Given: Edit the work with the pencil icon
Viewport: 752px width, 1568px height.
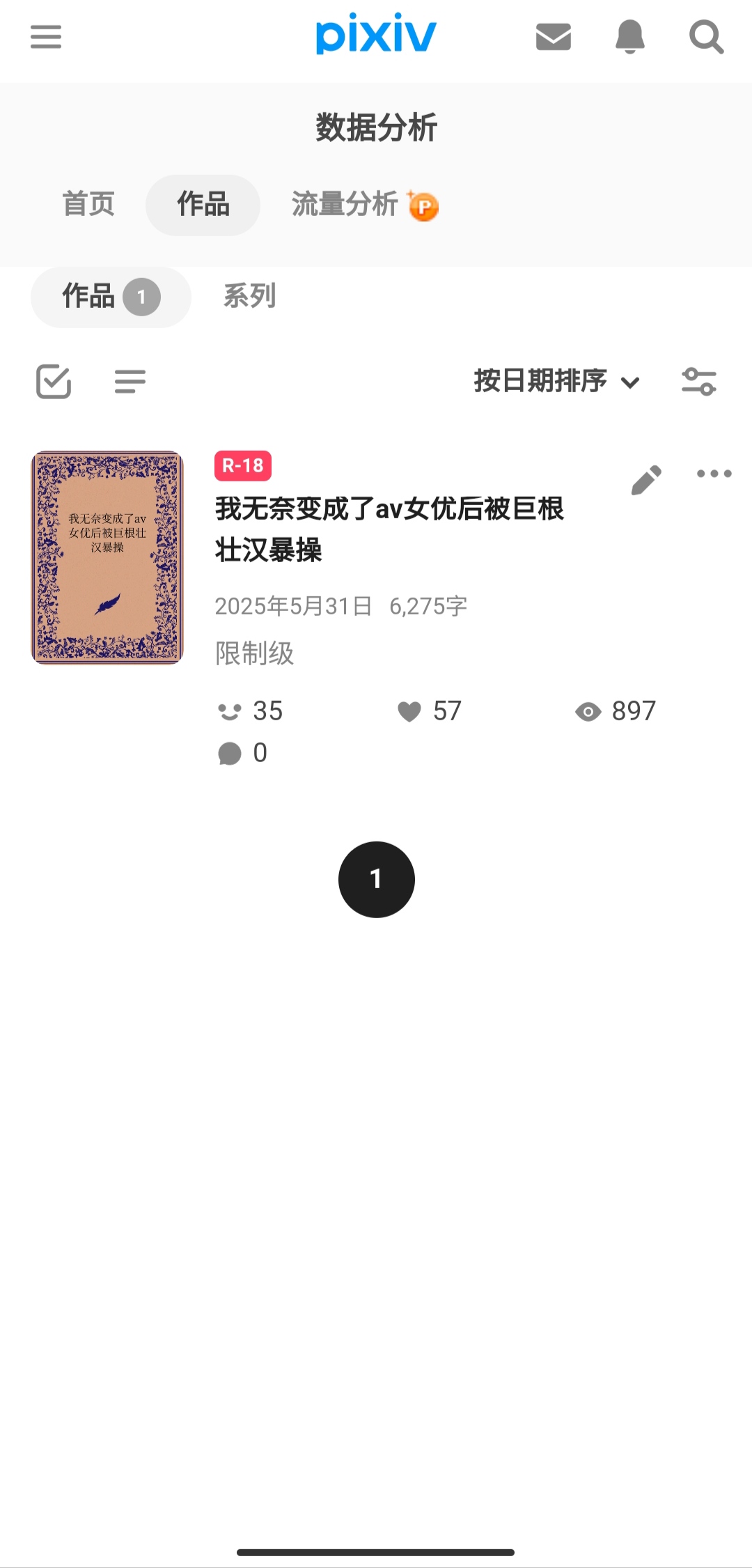Looking at the screenshot, I should coord(646,480).
